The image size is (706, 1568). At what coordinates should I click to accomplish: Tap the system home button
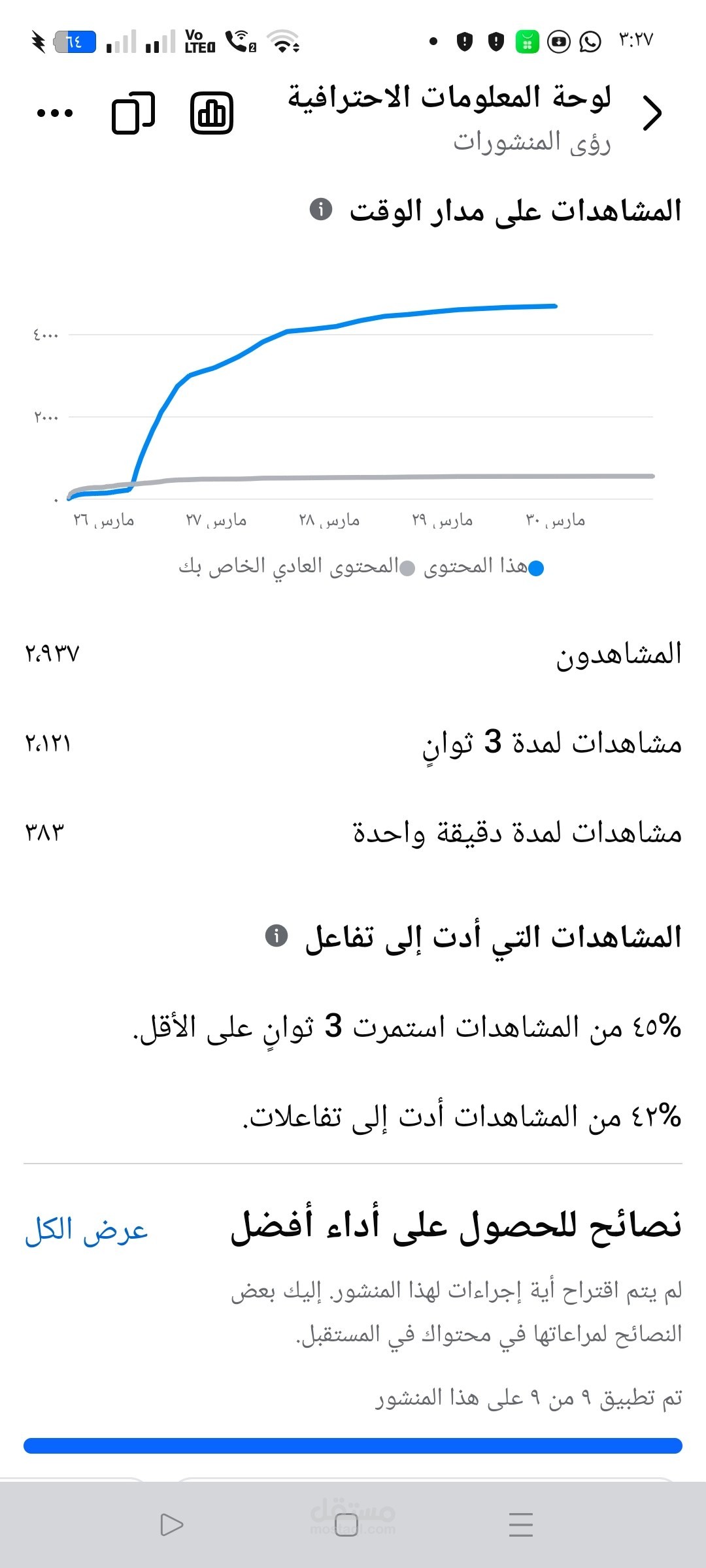[346, 1525]
